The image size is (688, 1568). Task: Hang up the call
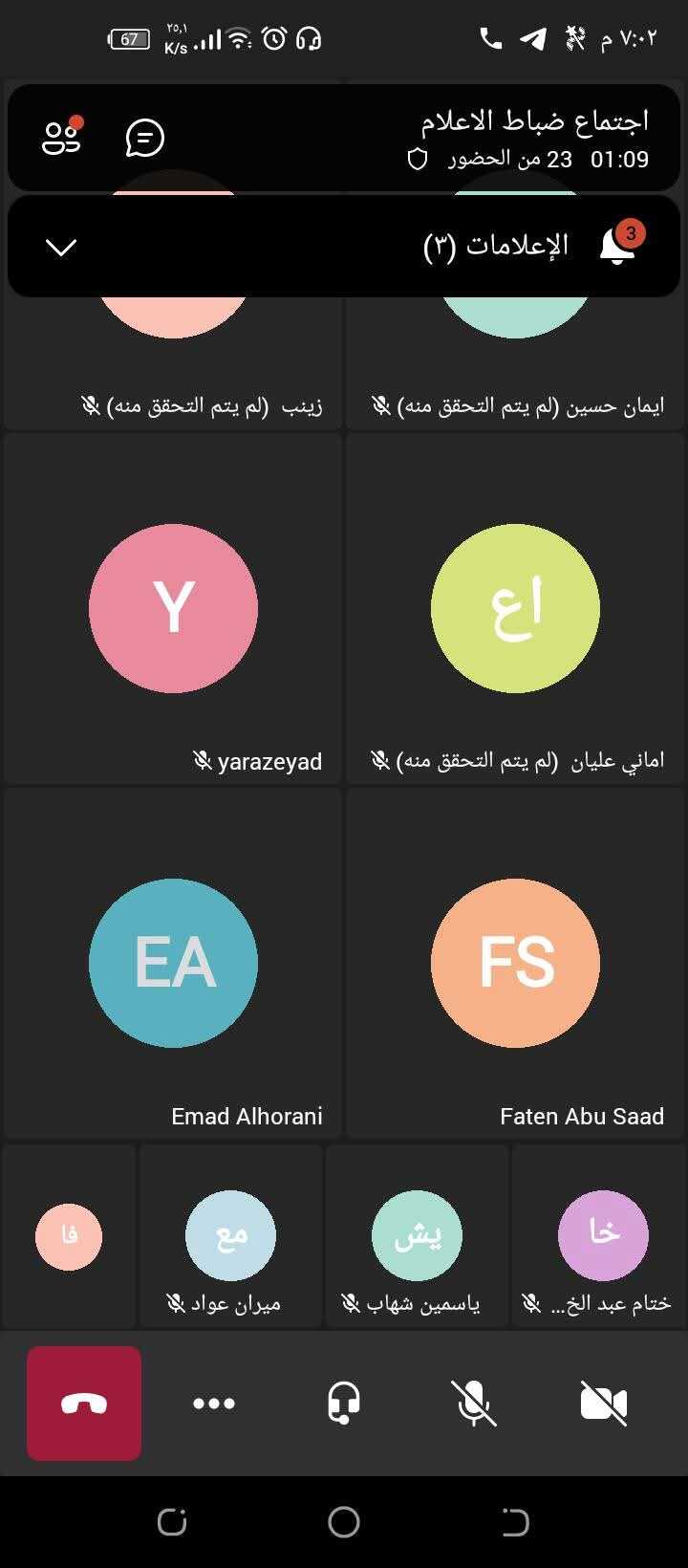(x=84, y=1404)
